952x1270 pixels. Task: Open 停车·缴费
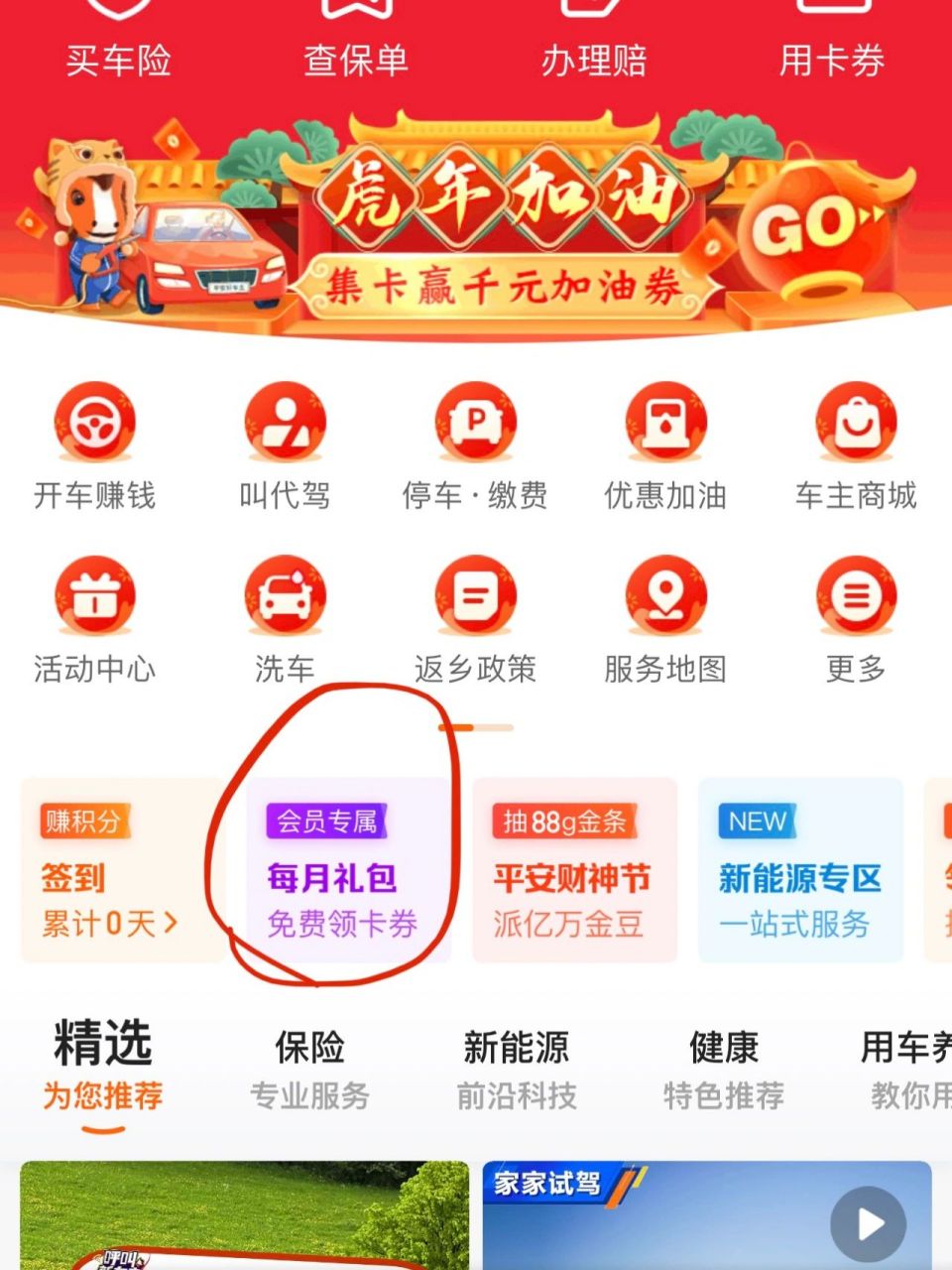tap(475, 446)
